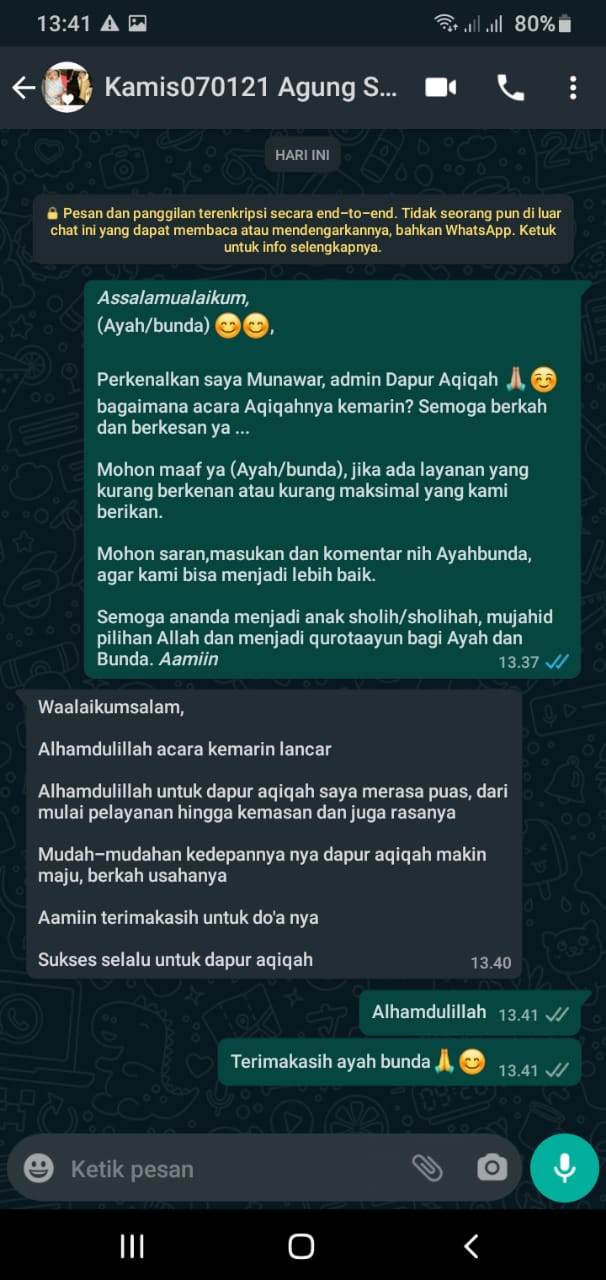Open the overflow menu
Viewport: 606px width, 1280px height.
(573, 88)
